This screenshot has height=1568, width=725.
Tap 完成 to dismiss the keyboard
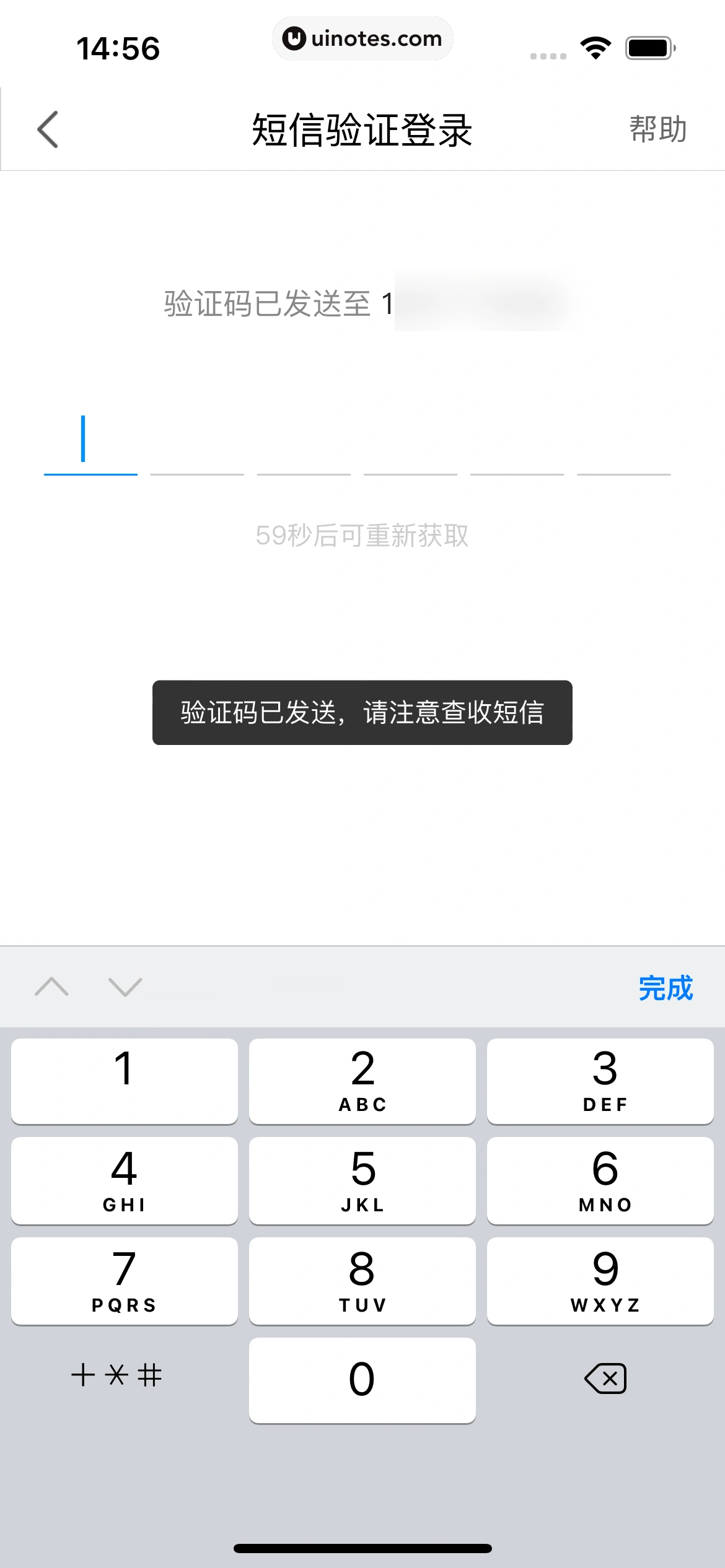[x=666, y=988]
